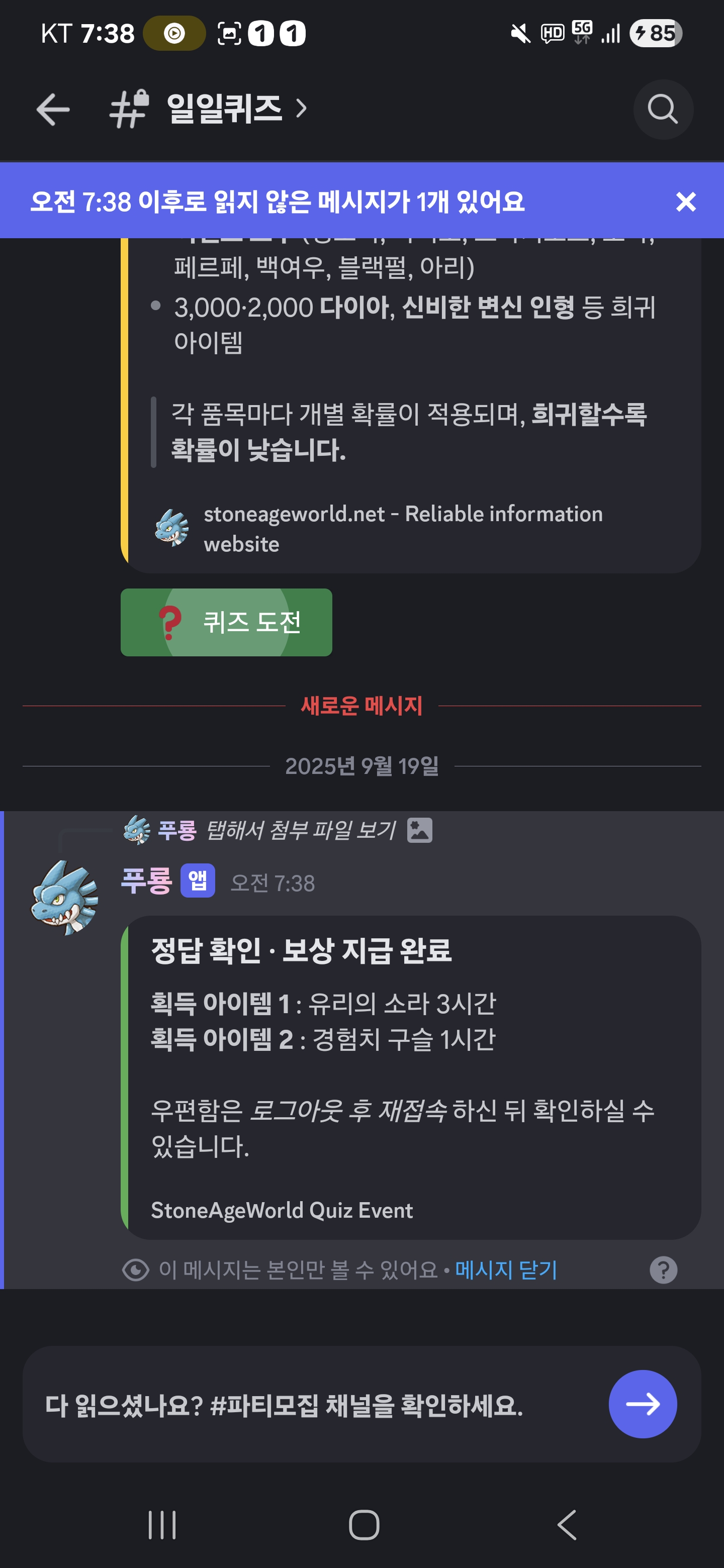Open the 일일퀴즈 channel details
This screenshot has height=1568, width=724.
(224, 110)
